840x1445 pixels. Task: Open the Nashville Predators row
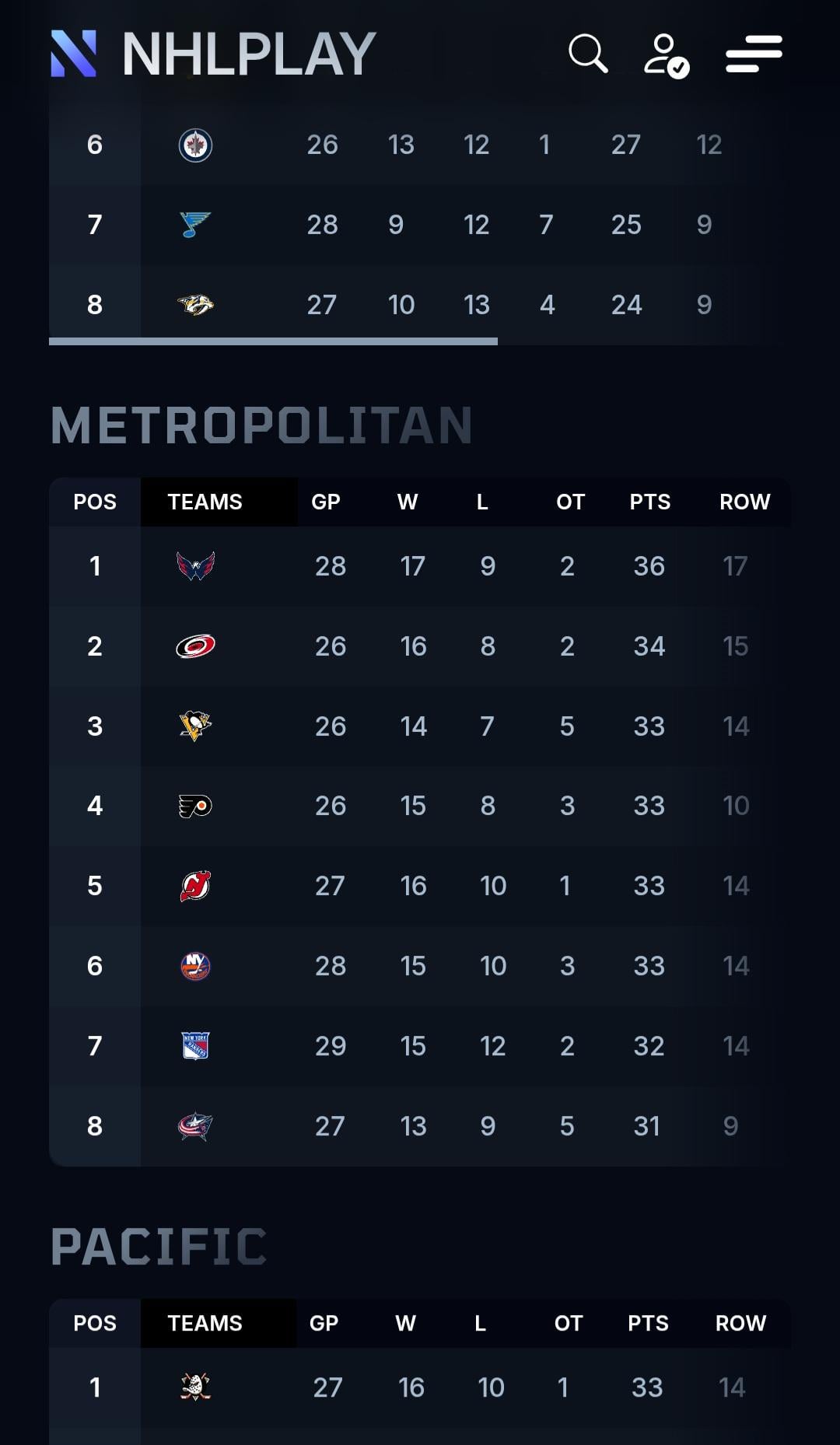click(195, 305)
